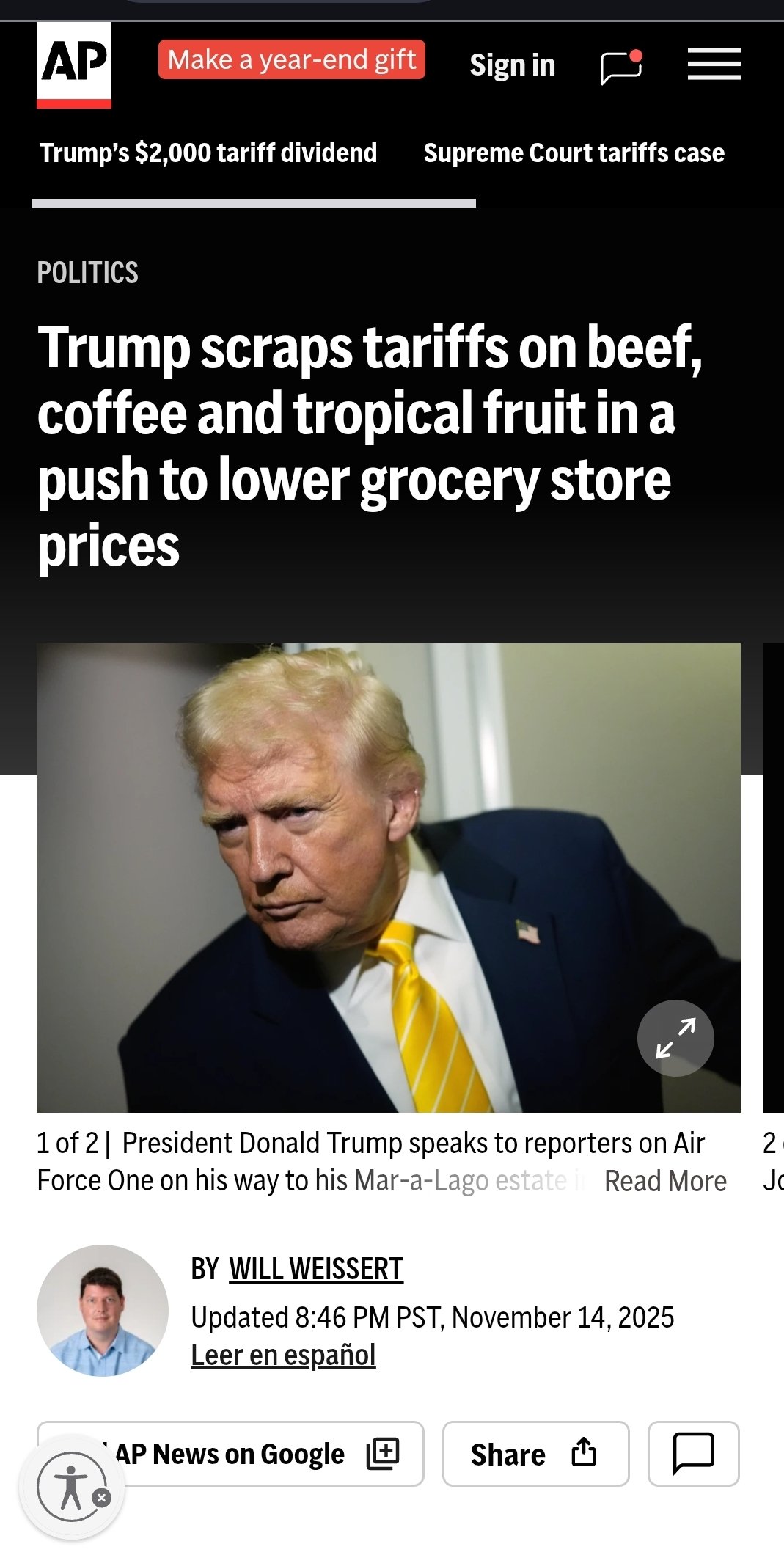The width and height of the screenshot is (784, 1566).
Task: Open the hamburger navigation menu
Action: coord(714,65)
